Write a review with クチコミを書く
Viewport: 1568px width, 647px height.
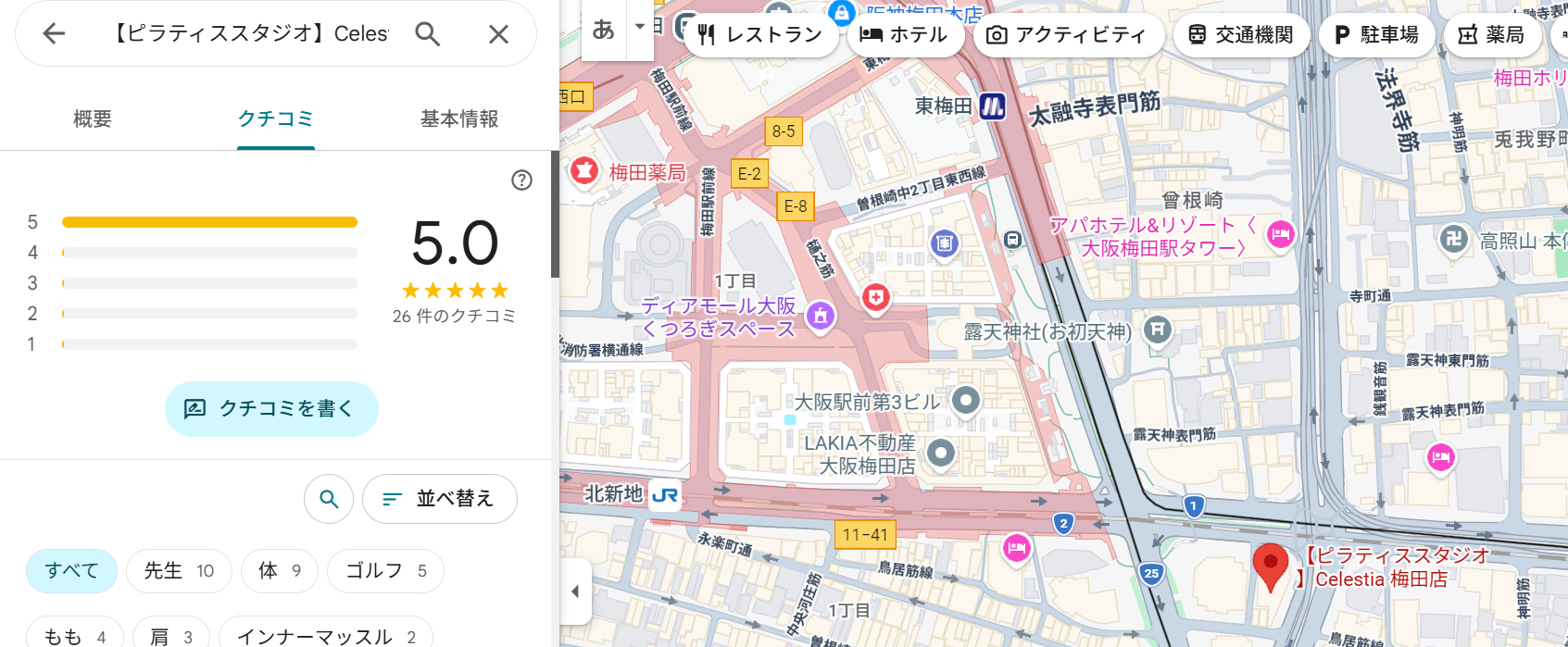pyautogui.click(x=271, y=408)
